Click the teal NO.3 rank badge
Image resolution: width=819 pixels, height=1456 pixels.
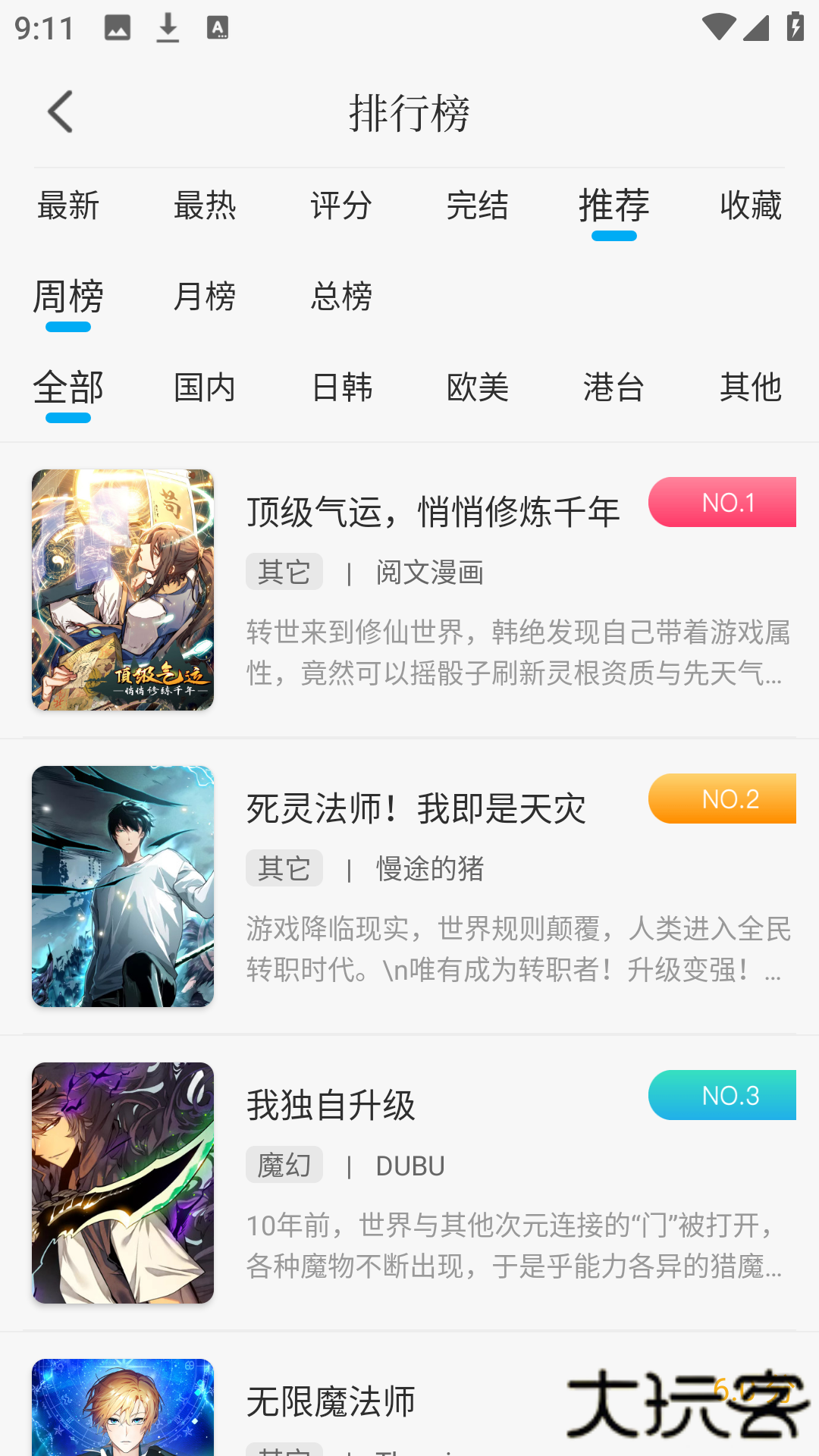[x=722, y=1095]
